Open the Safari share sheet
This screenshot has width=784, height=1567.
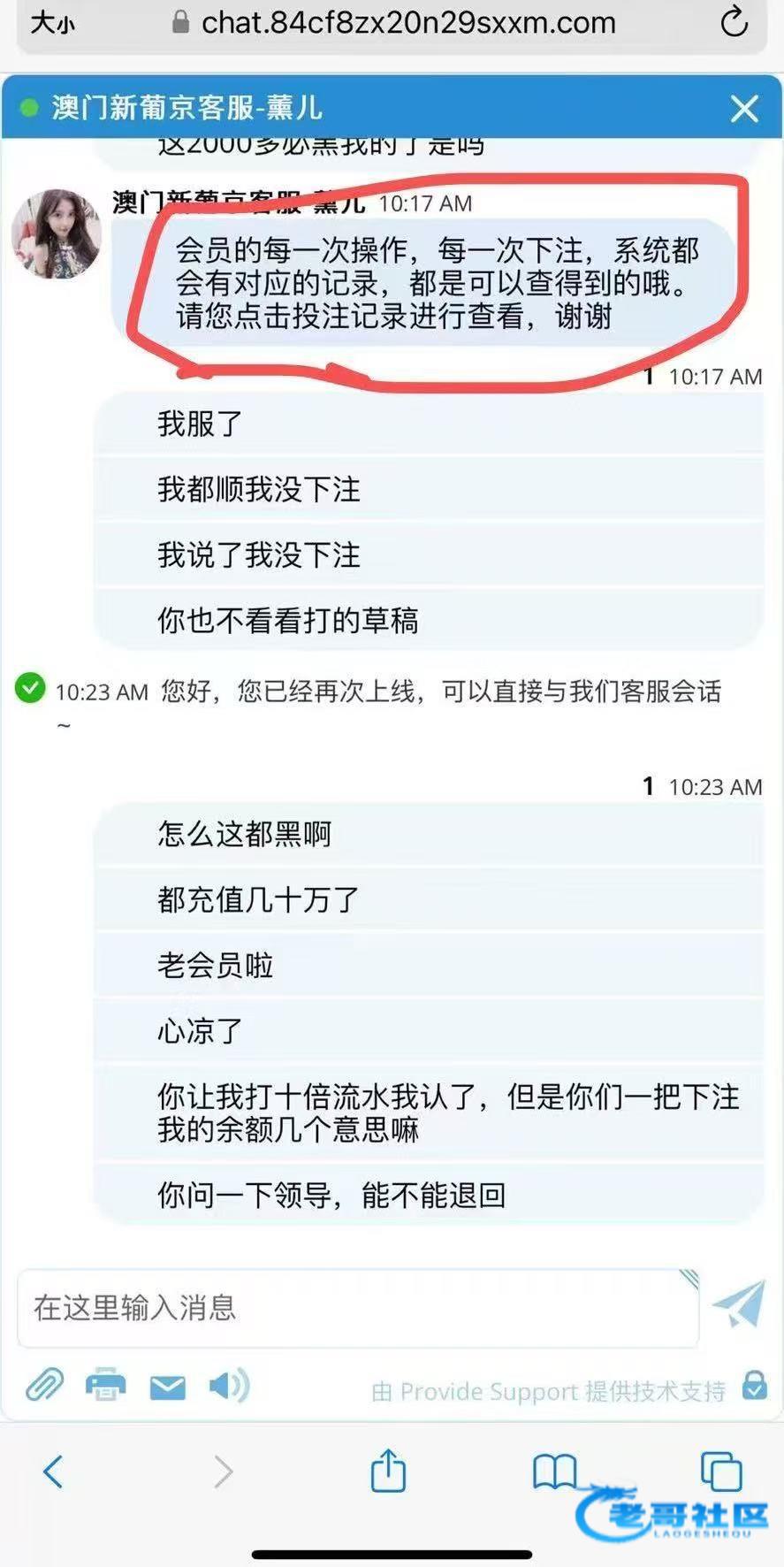tap(388, 1471)
